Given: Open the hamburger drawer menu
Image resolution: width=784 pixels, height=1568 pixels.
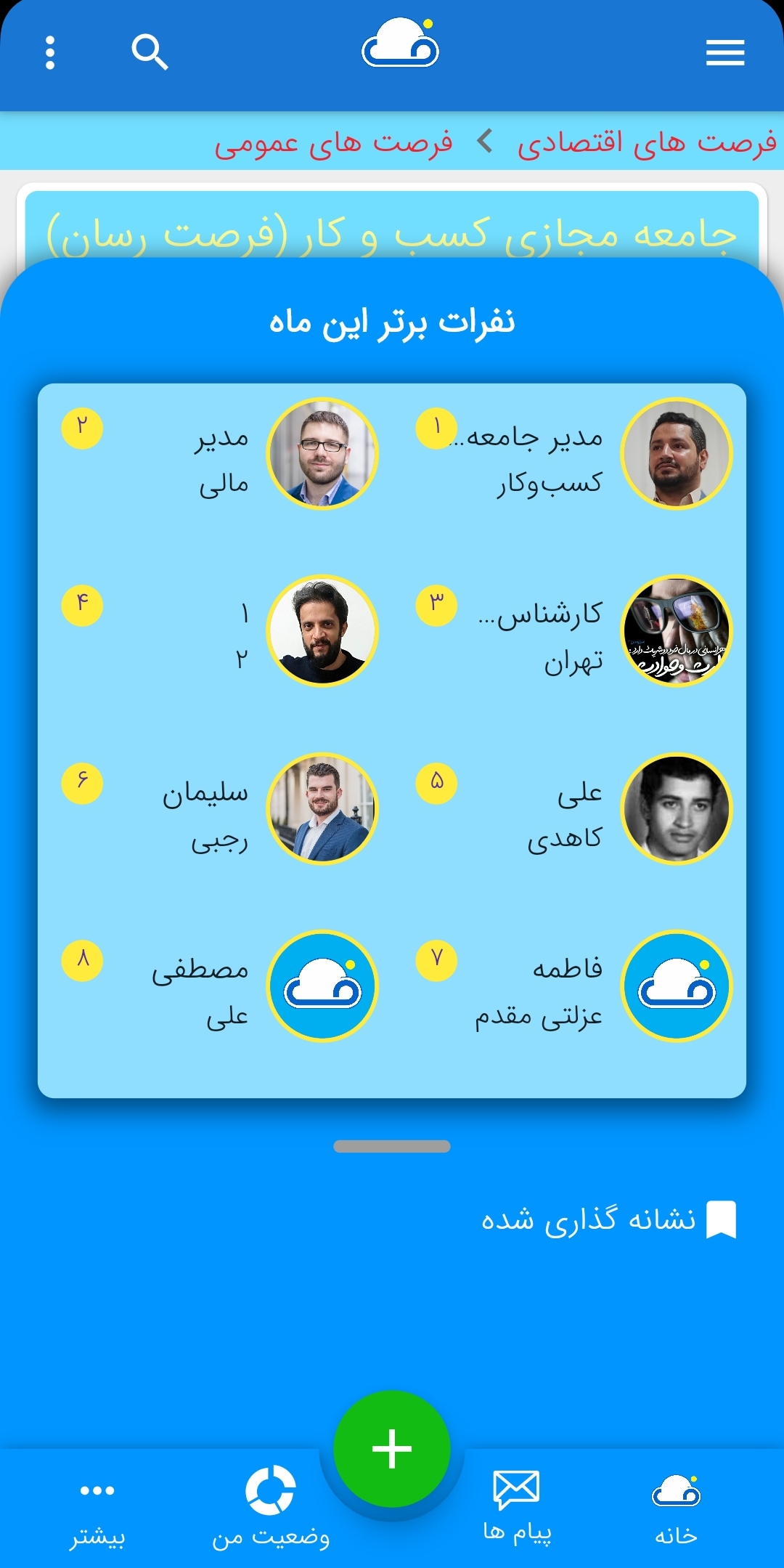Looking at the screenshot, I should coord(725,53).
